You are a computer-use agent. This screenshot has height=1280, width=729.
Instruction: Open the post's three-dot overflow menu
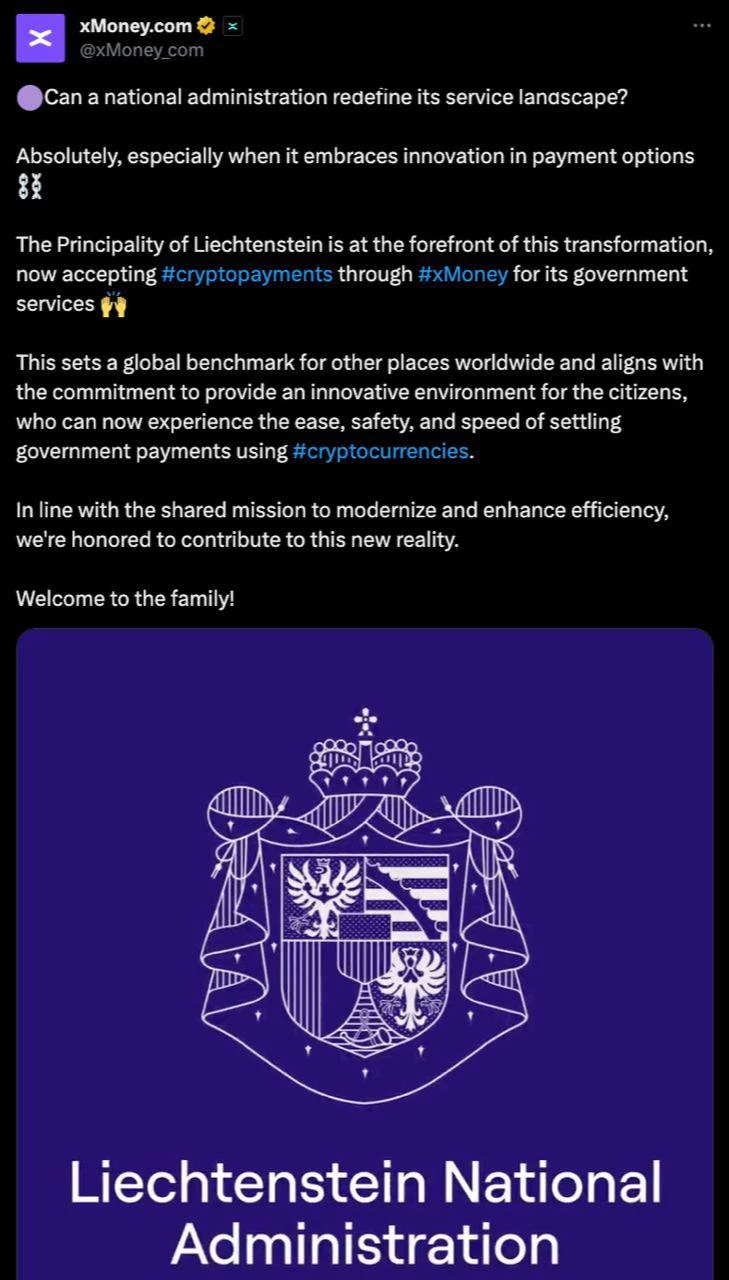pyautogui.click(x=702, y=27)
